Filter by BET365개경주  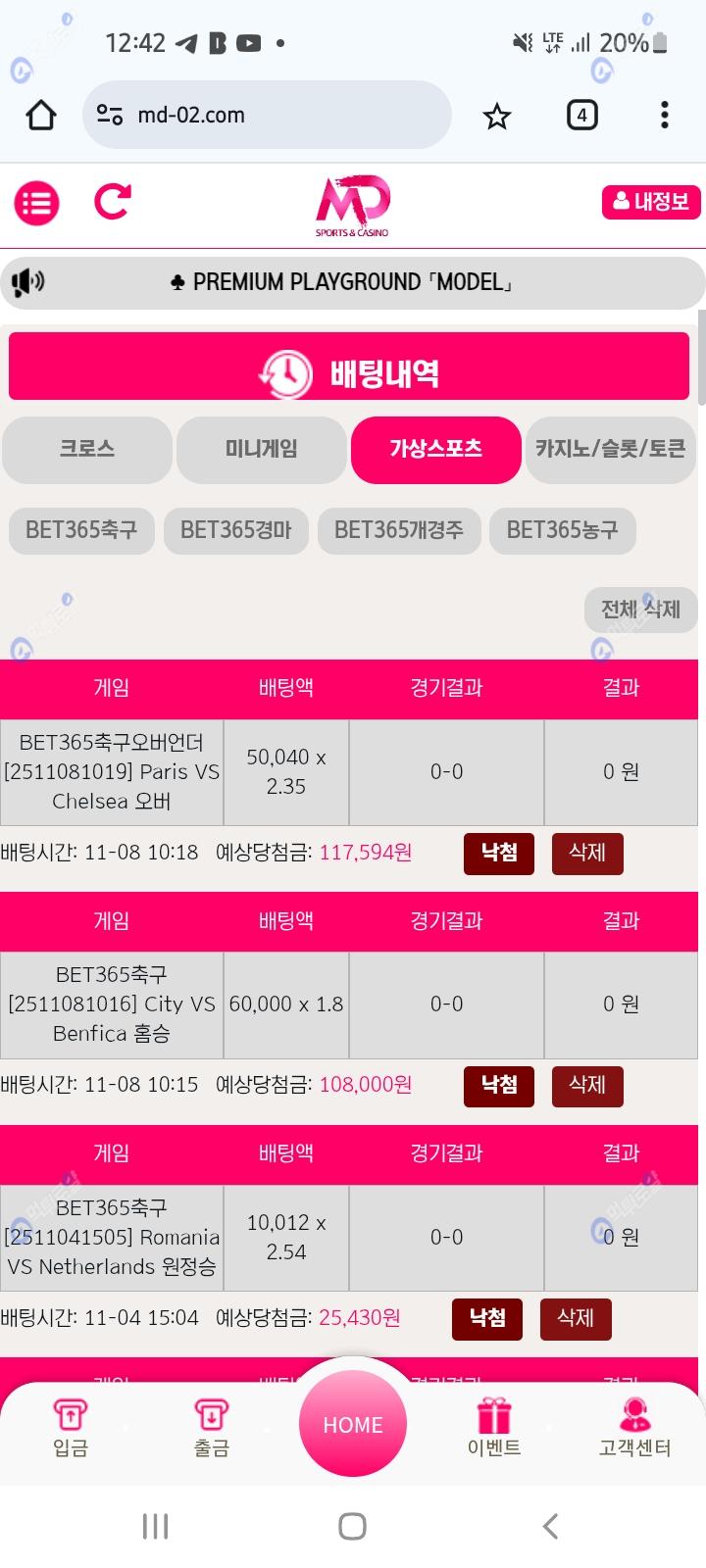tap(398, 530)
